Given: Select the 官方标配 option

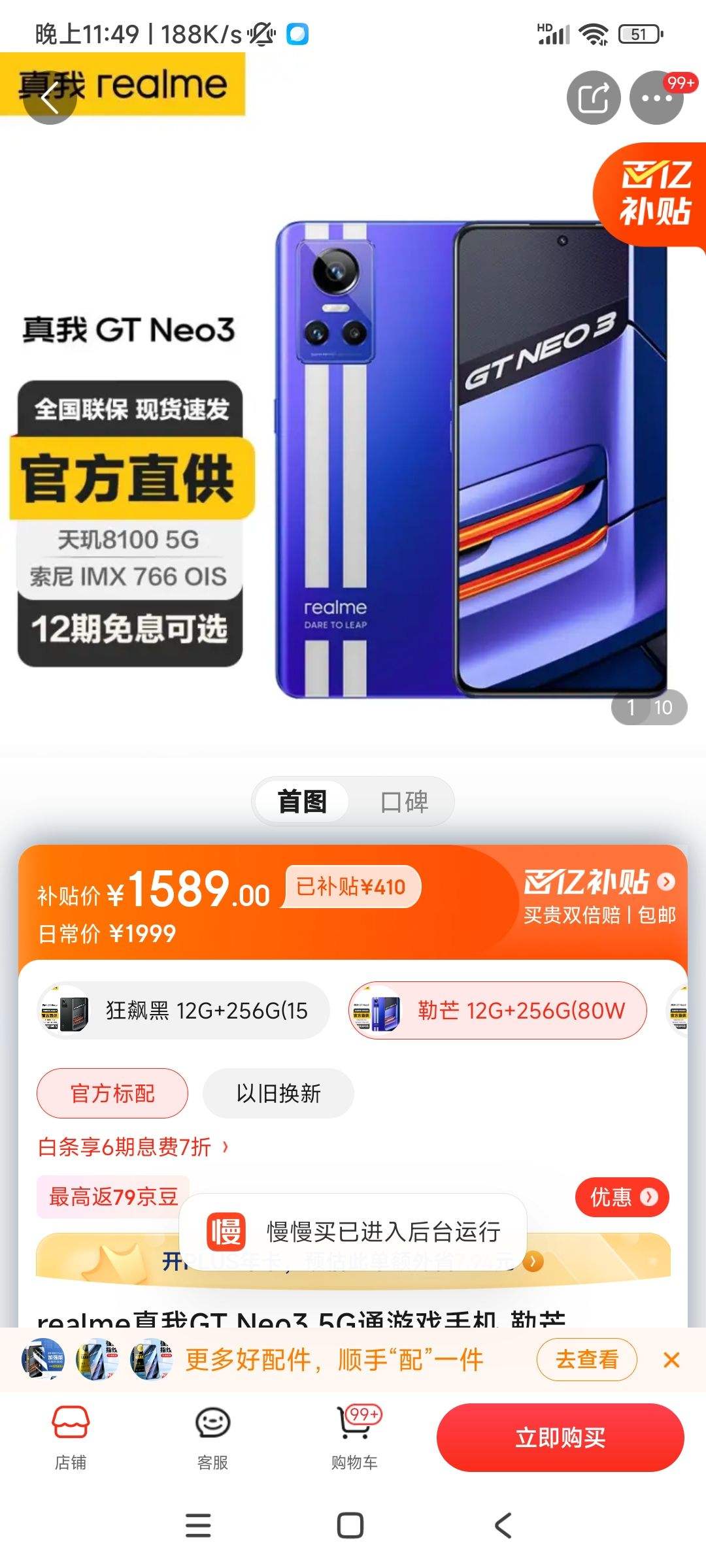Looking at the screenshot, I should (x=112, y=1093).
